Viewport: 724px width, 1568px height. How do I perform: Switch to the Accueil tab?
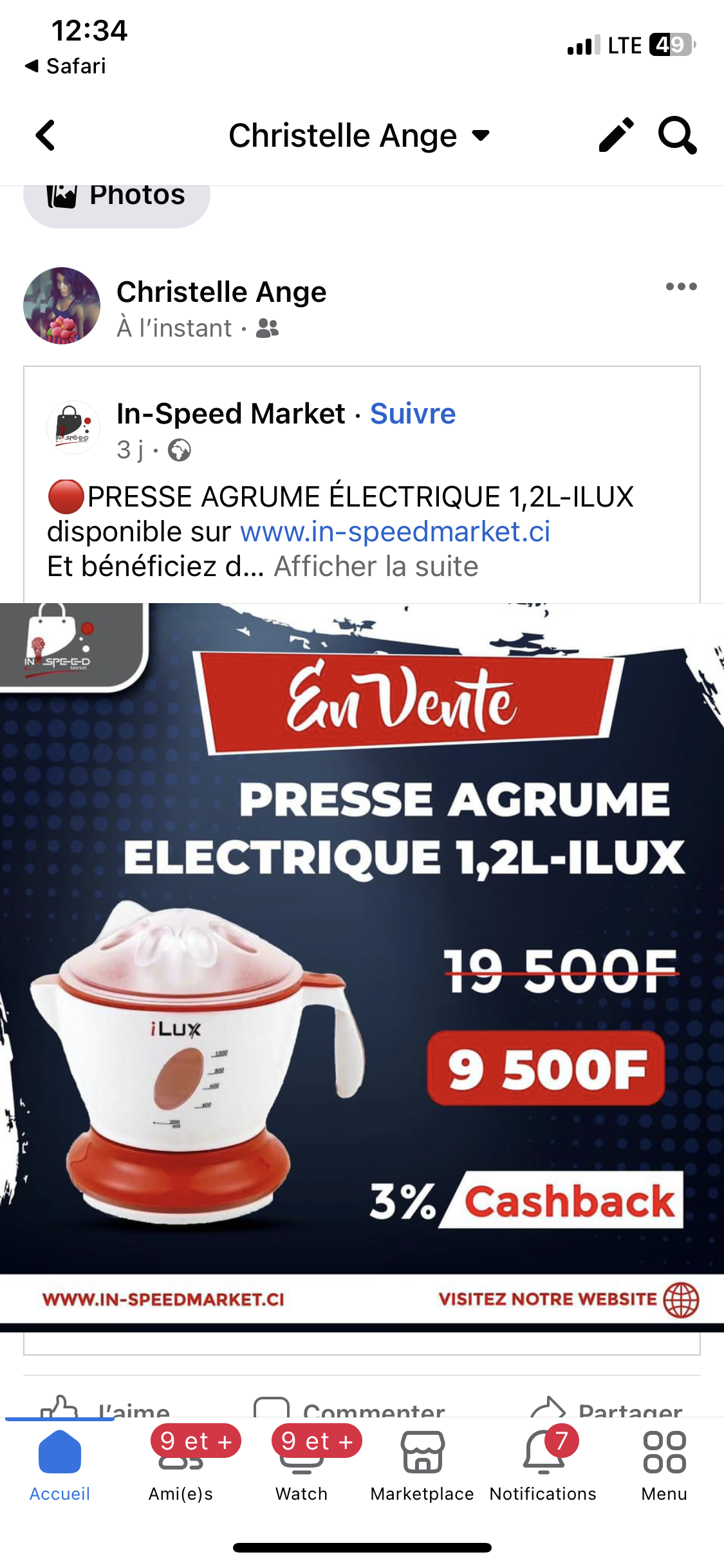60,1464
